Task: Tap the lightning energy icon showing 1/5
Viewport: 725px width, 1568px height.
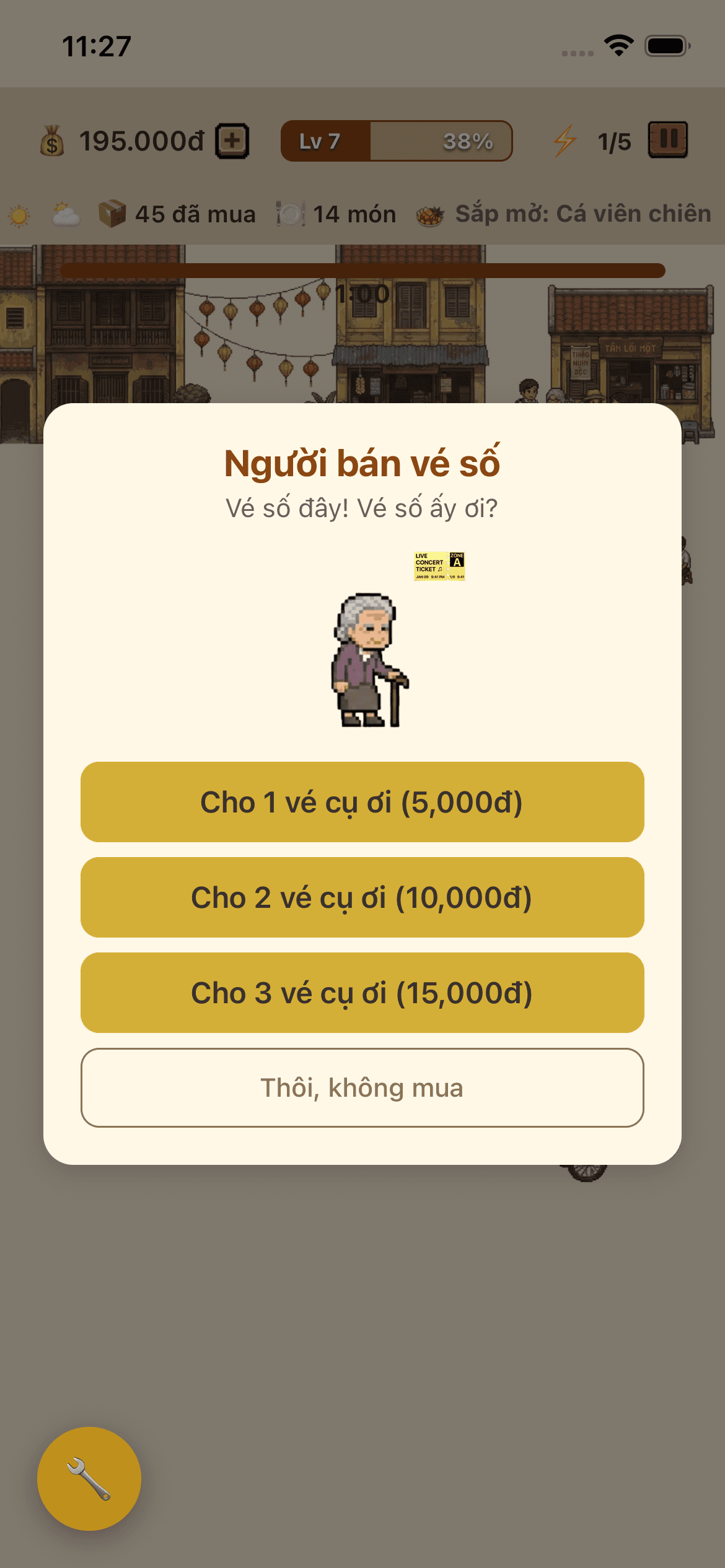Action: point(565,141)
